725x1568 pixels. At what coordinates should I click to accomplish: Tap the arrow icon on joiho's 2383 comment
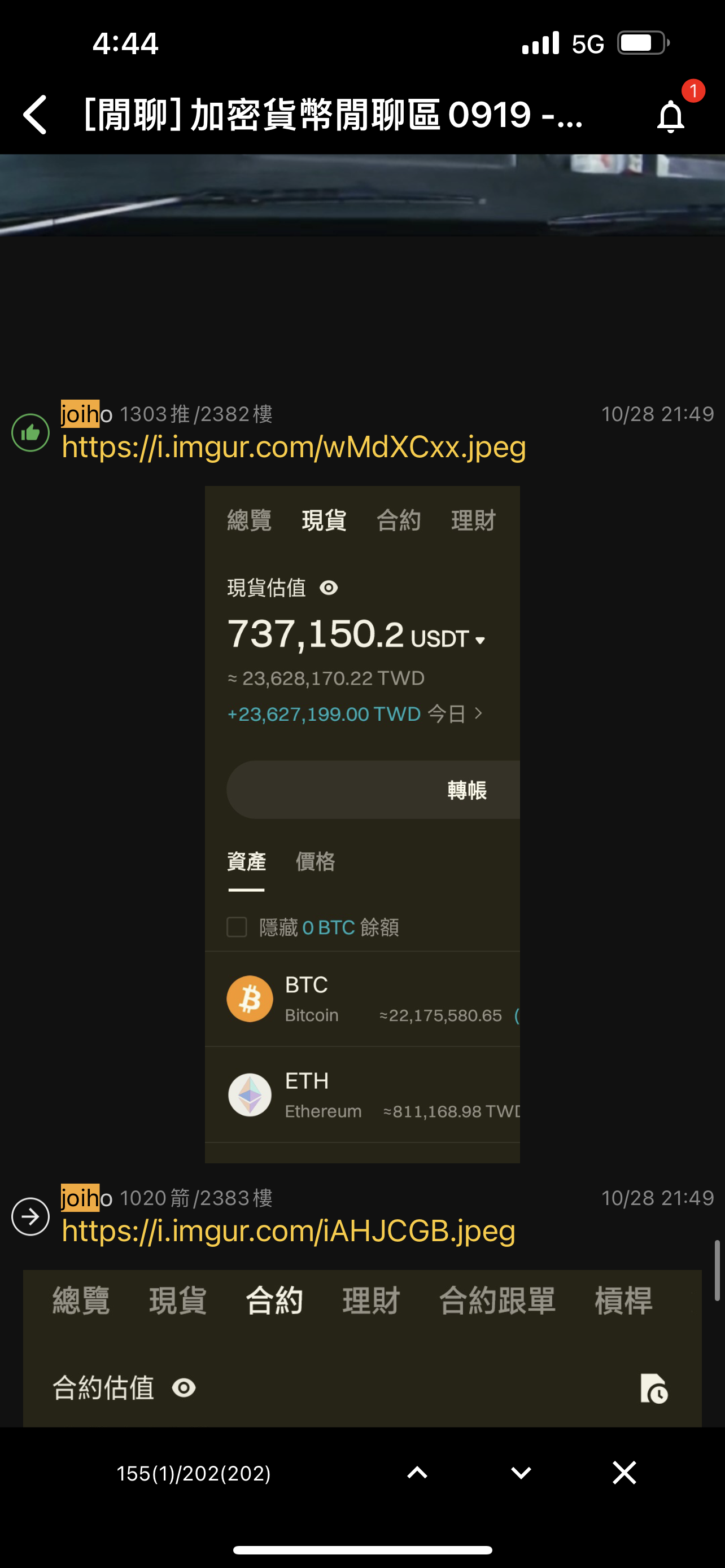(x=30, y=1217)
